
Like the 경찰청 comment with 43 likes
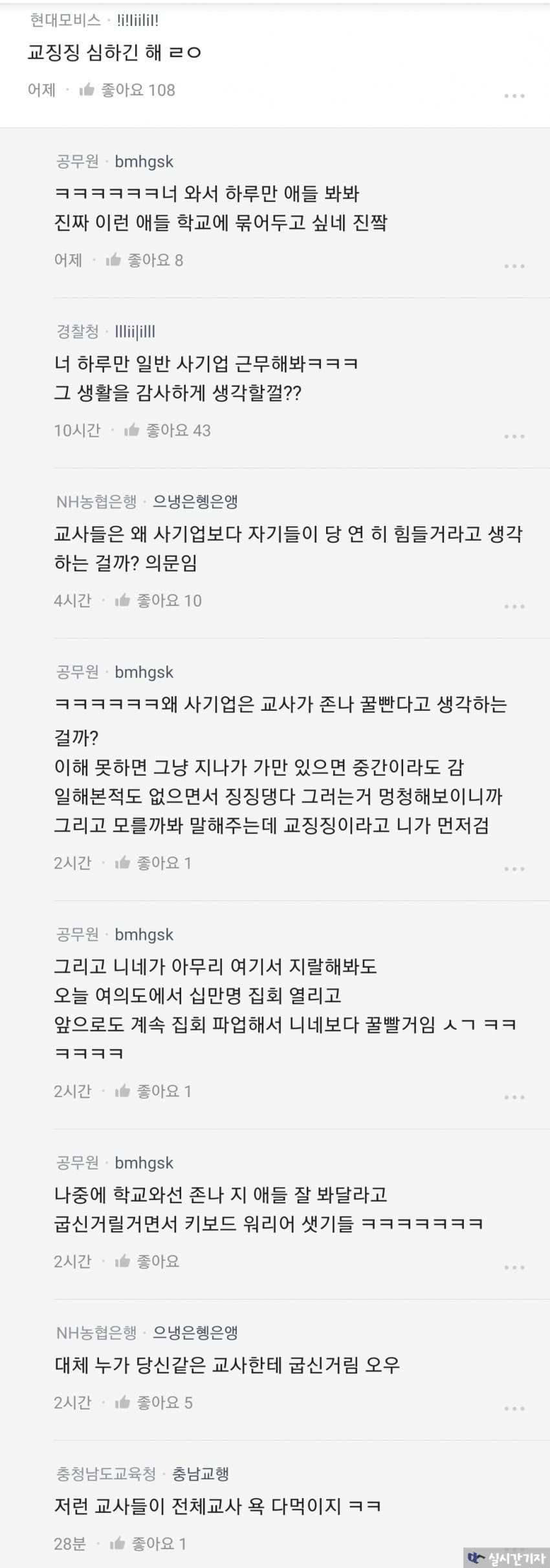(132, 430)
